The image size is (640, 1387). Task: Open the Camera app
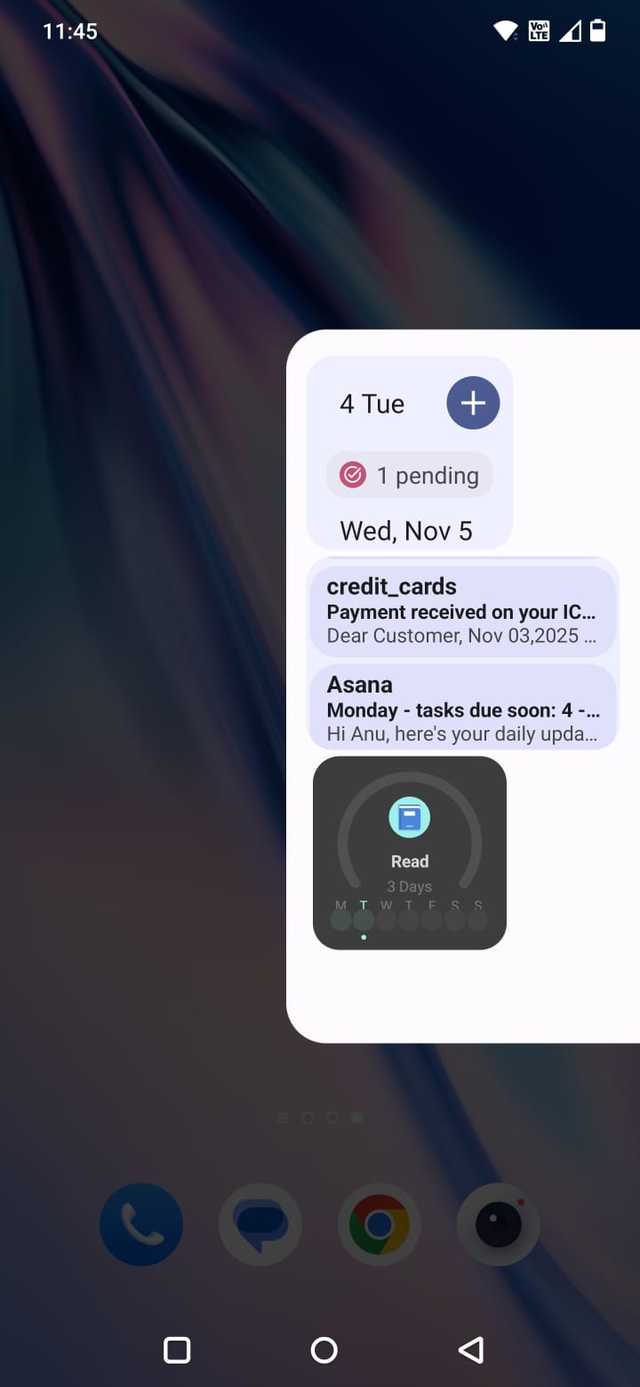coord(498,1225)
